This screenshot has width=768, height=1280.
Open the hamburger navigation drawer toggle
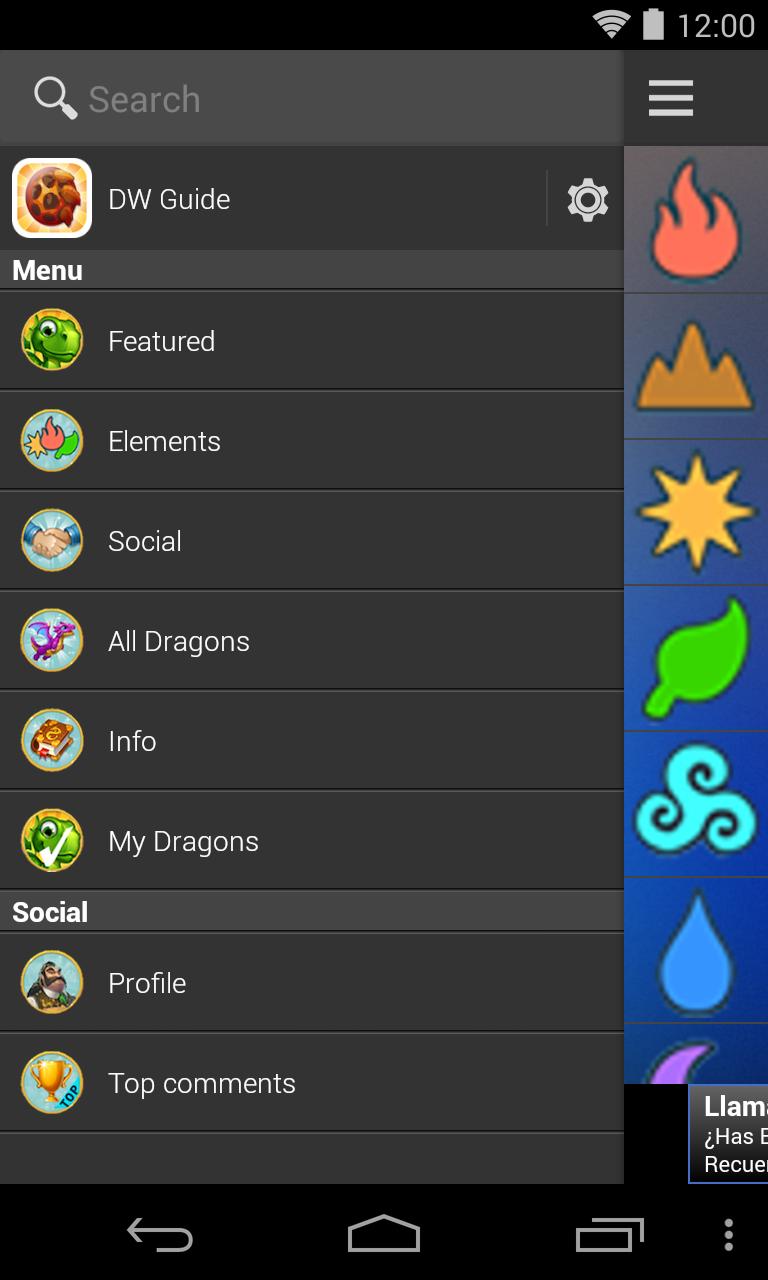(x=670, y=97)
